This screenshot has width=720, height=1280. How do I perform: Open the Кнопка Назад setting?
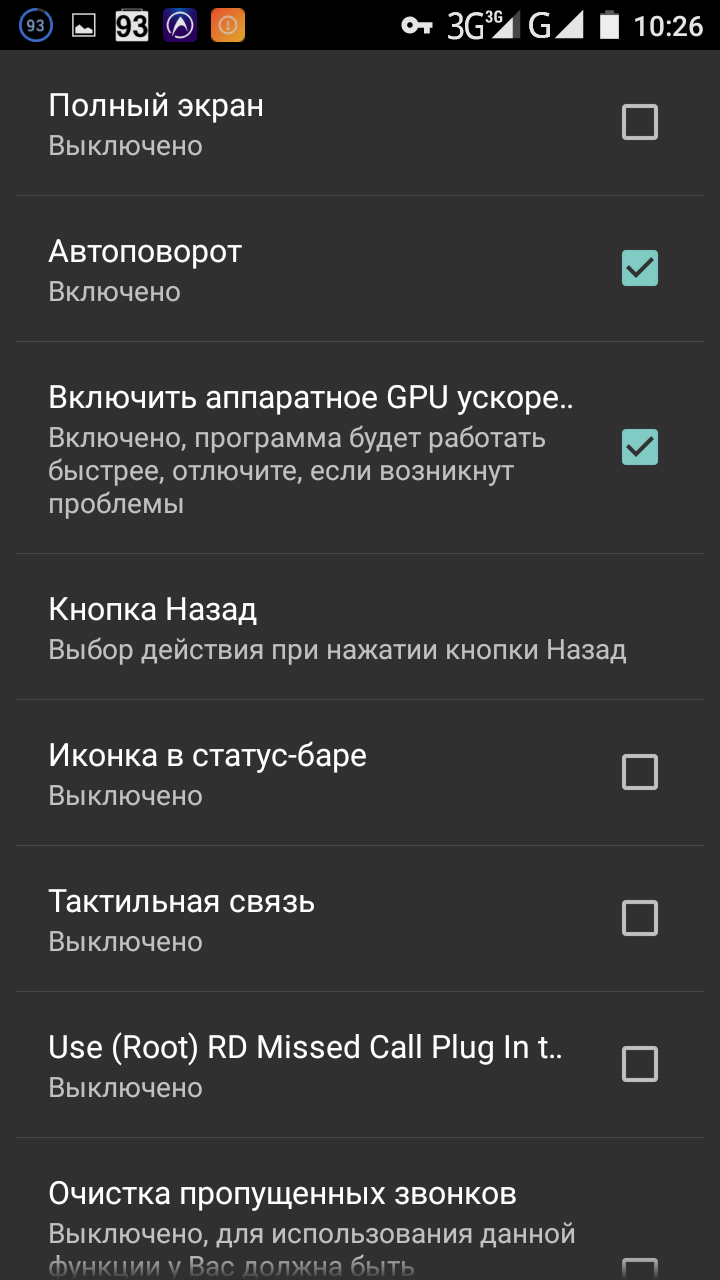coord(338,628)
